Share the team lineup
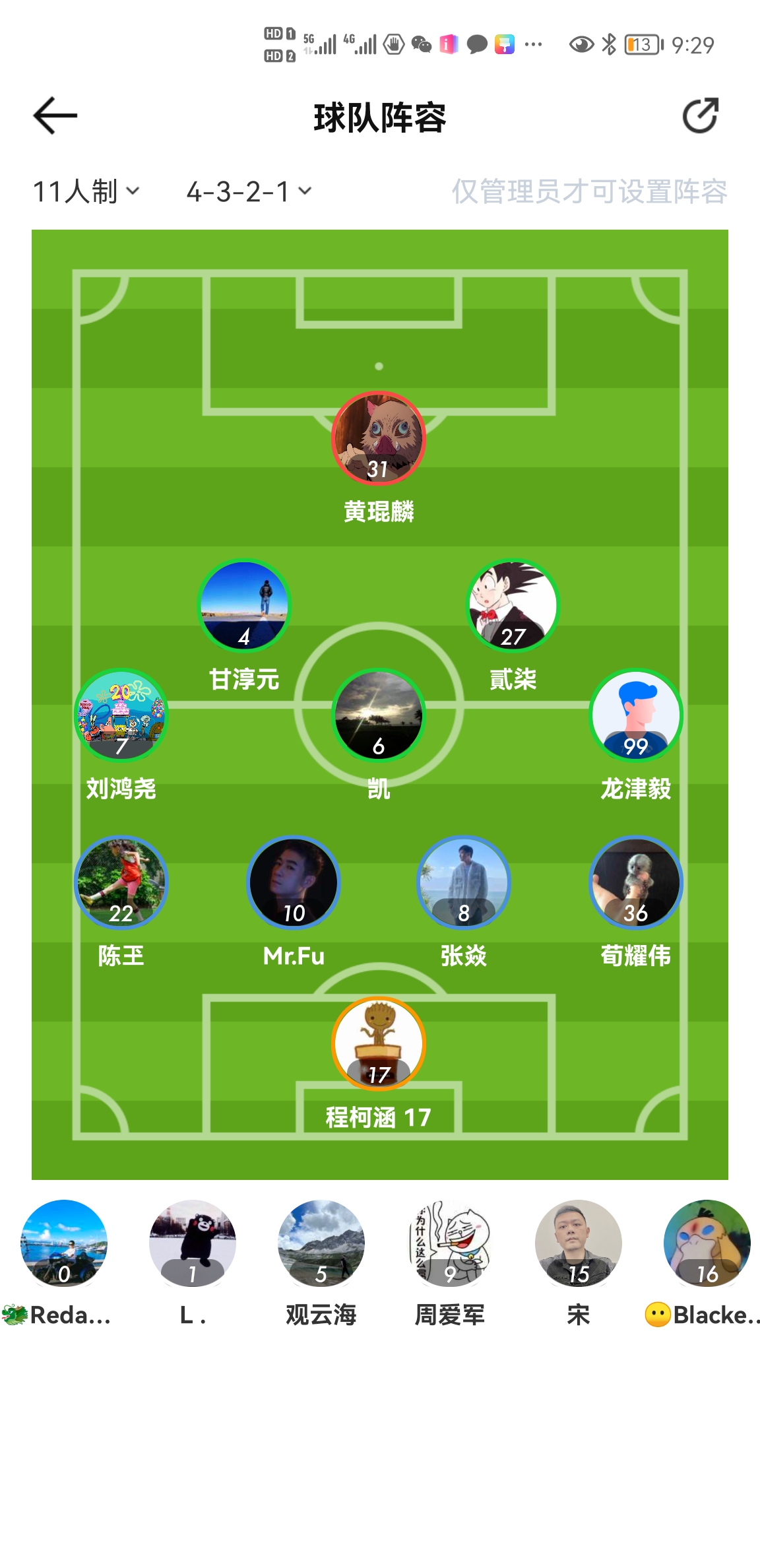 pyautogui.click(x=700, y=116)
